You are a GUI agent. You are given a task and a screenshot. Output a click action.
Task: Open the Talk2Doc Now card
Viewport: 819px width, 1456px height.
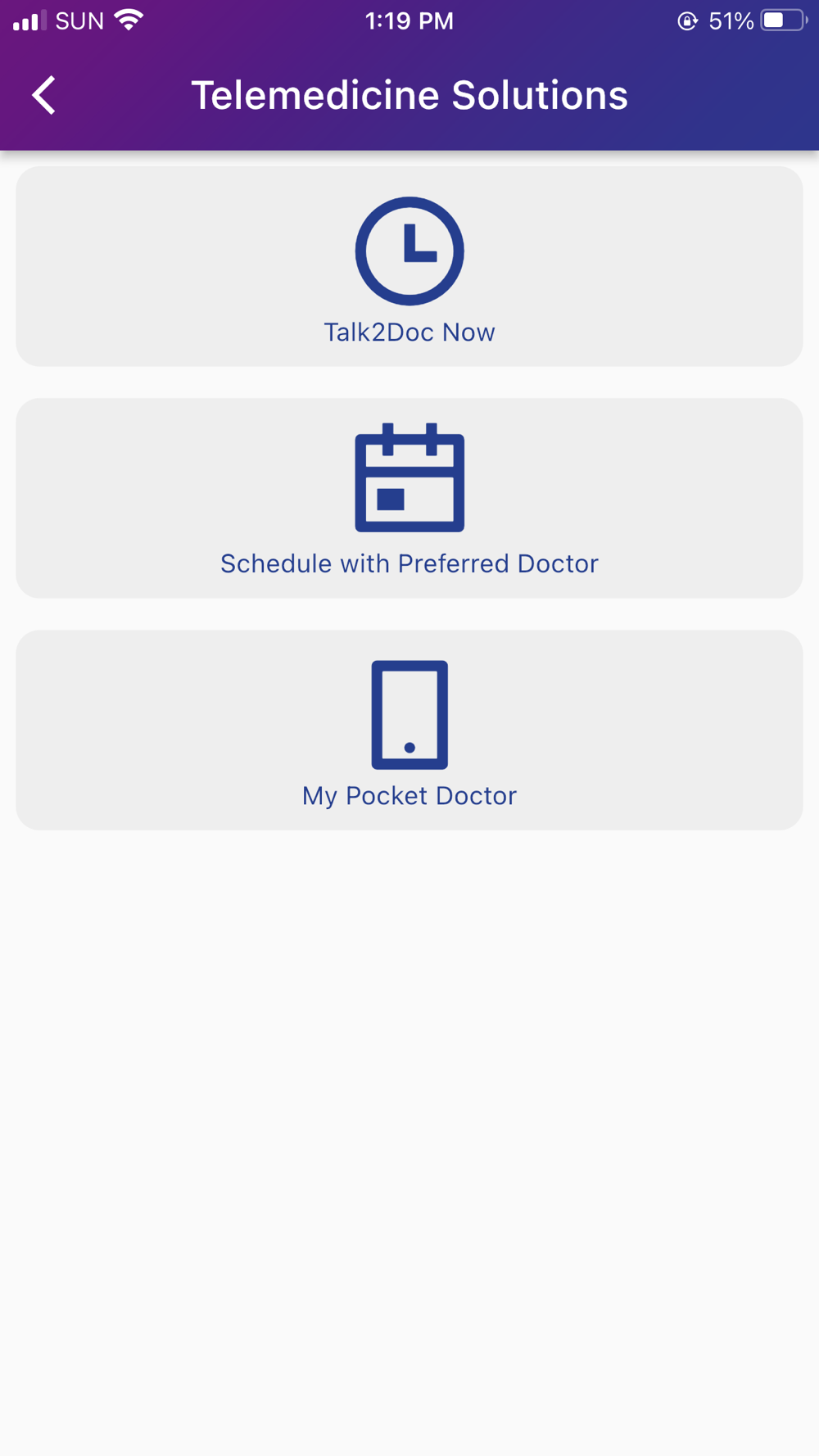click(x=409, y=267)
